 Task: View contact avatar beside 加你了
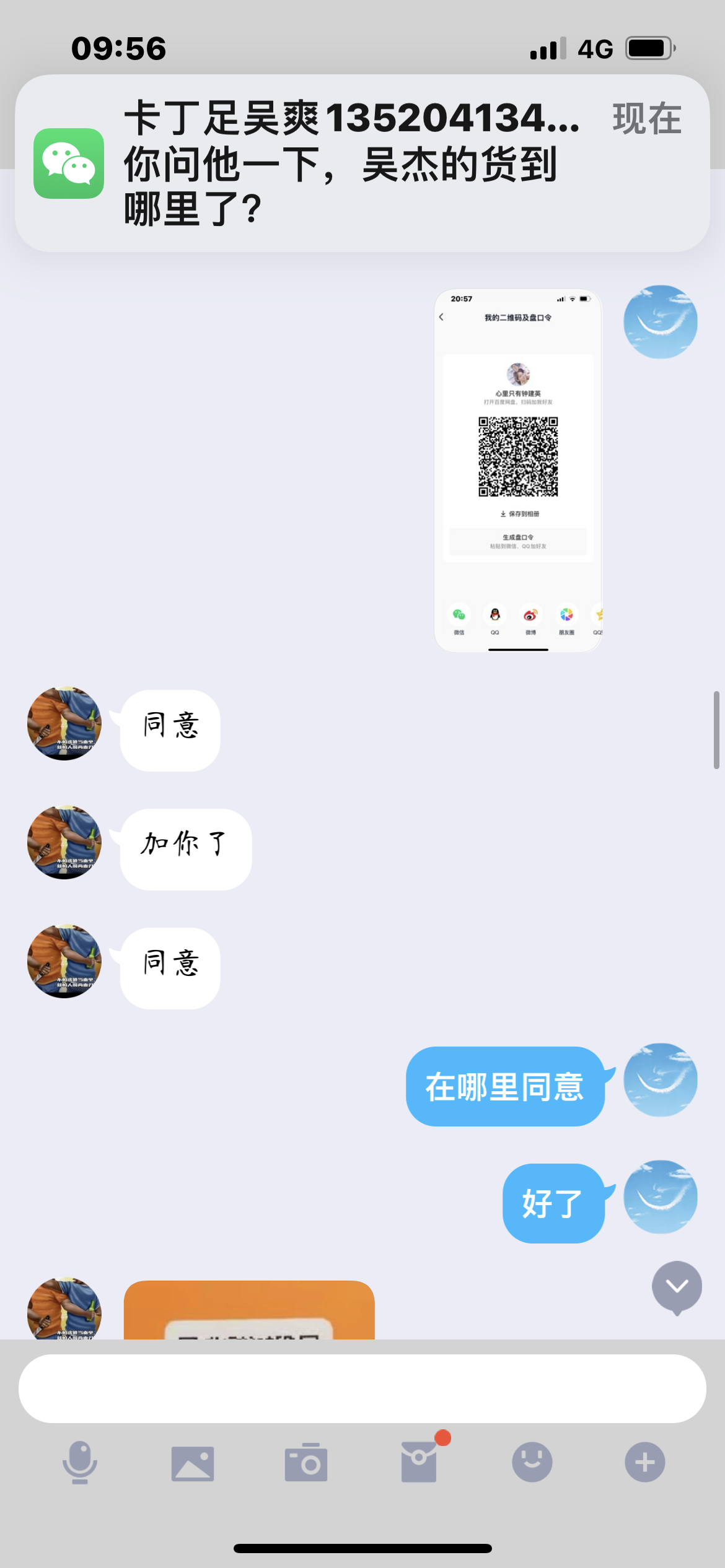click(64, 842)
